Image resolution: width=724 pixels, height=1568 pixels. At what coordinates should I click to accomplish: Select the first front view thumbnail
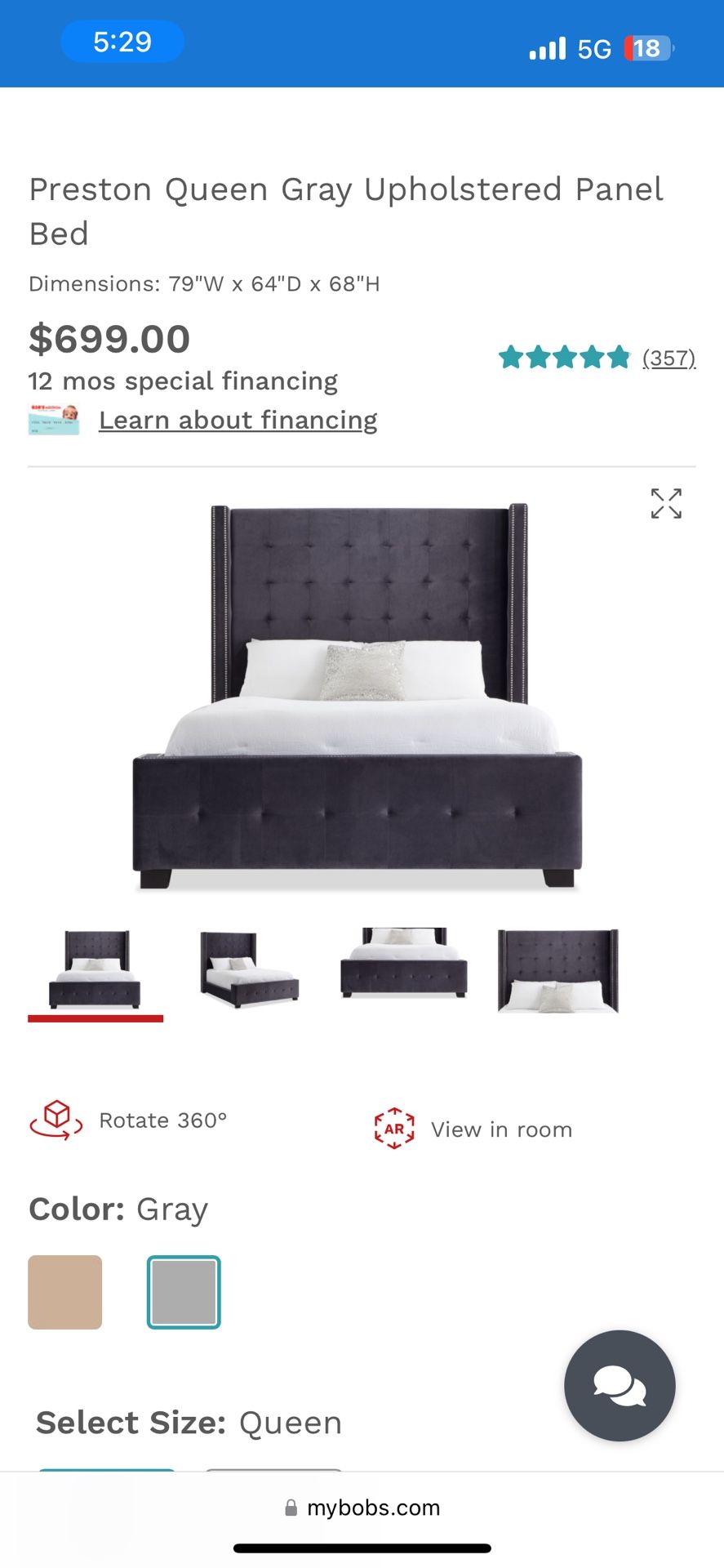coord(95,969)
